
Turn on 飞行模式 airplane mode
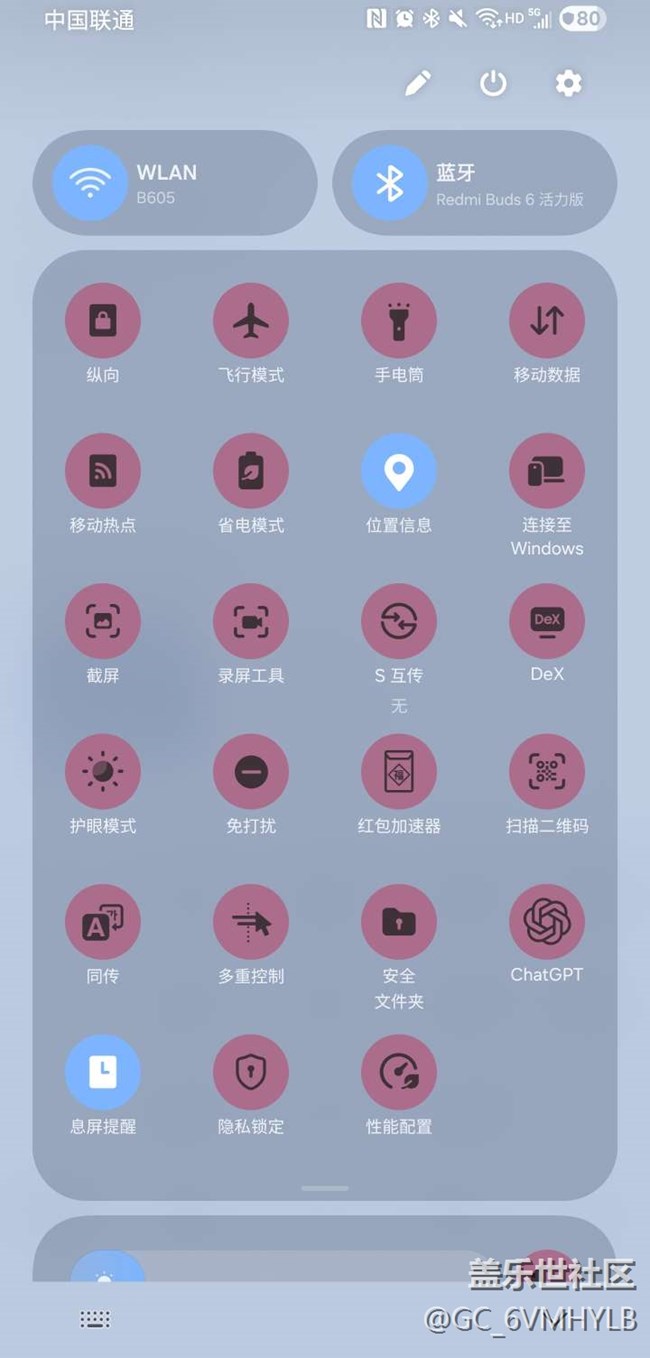pyautogui.click(x=251, y=321)
